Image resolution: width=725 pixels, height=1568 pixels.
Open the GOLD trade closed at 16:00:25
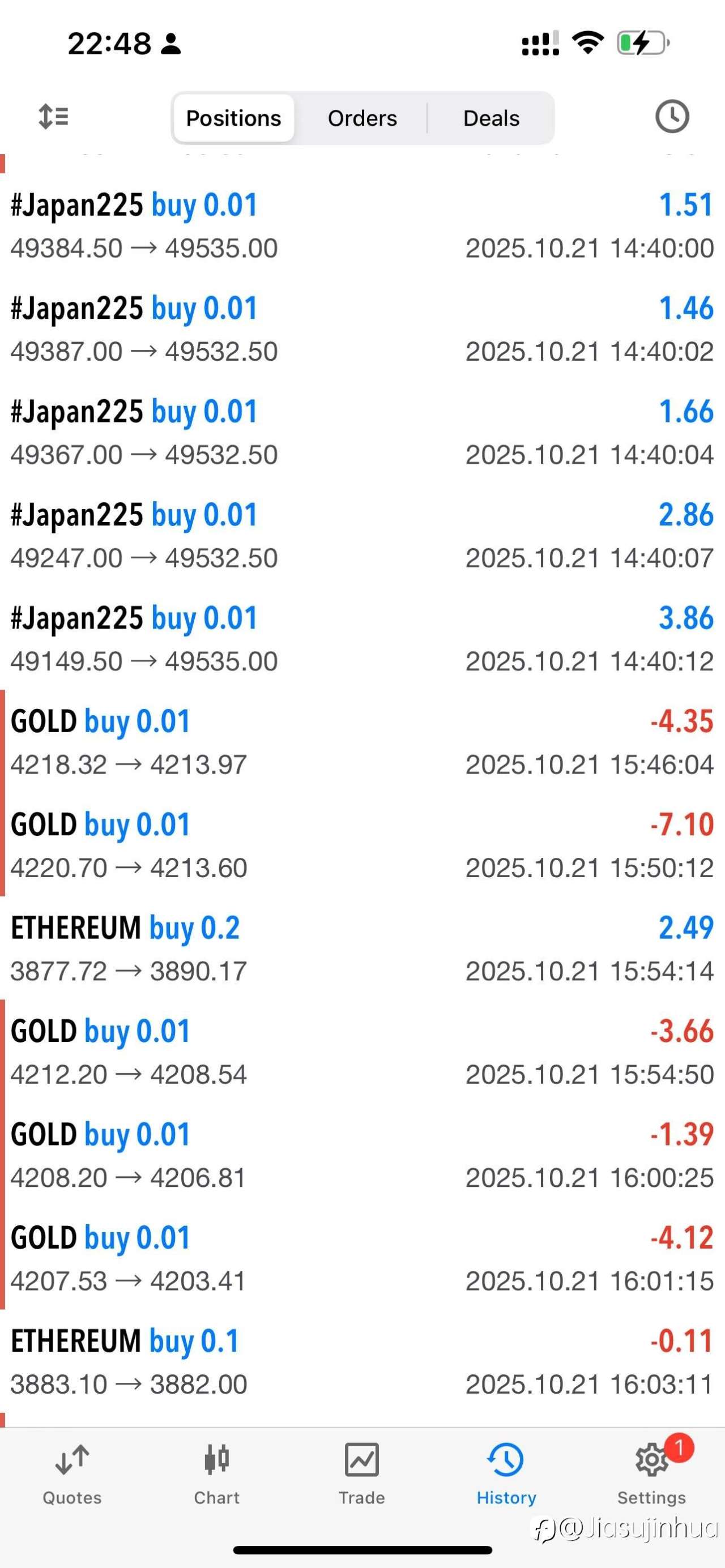[362, 1155]
